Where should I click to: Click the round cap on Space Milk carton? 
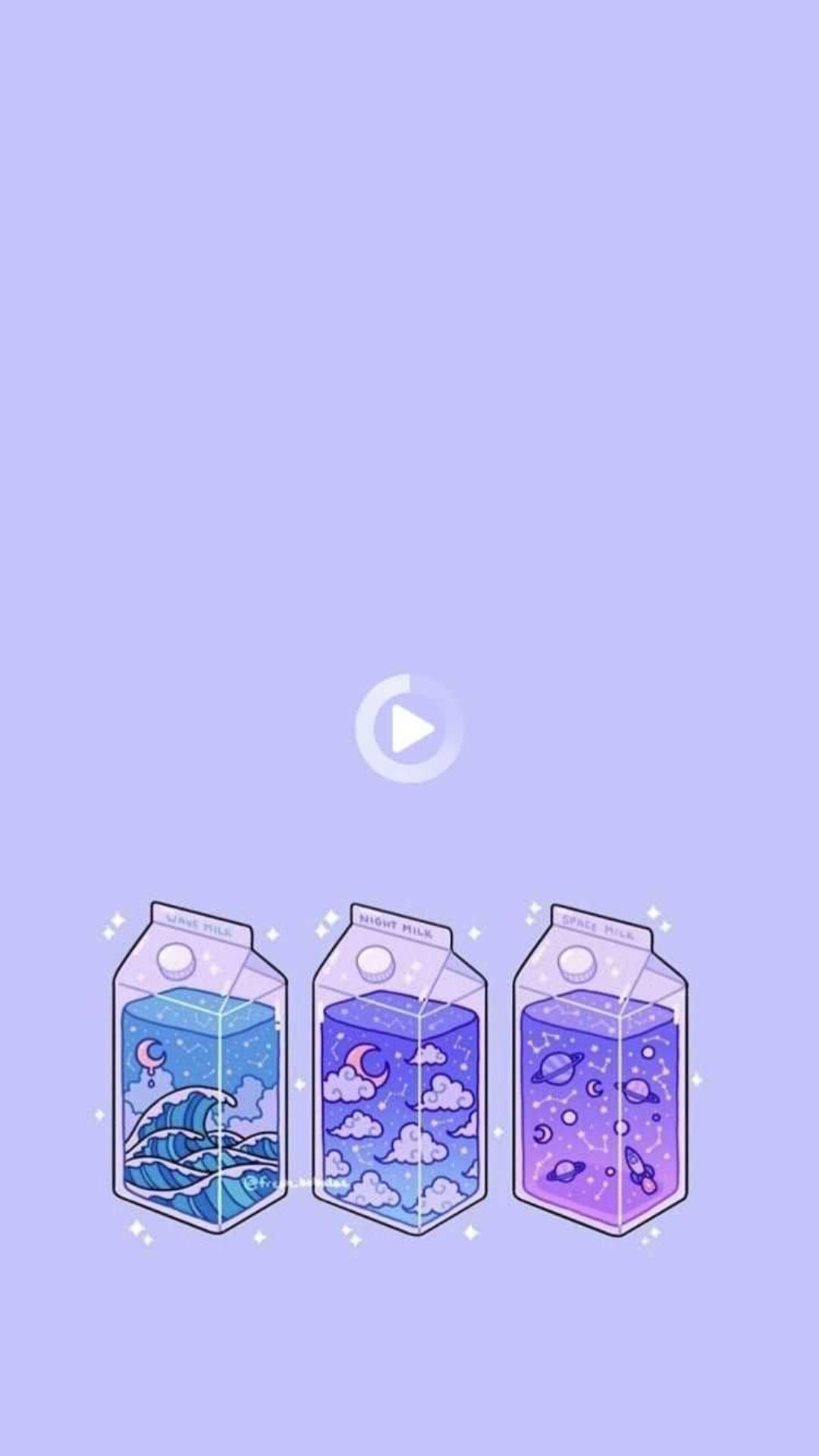point(578,964)
